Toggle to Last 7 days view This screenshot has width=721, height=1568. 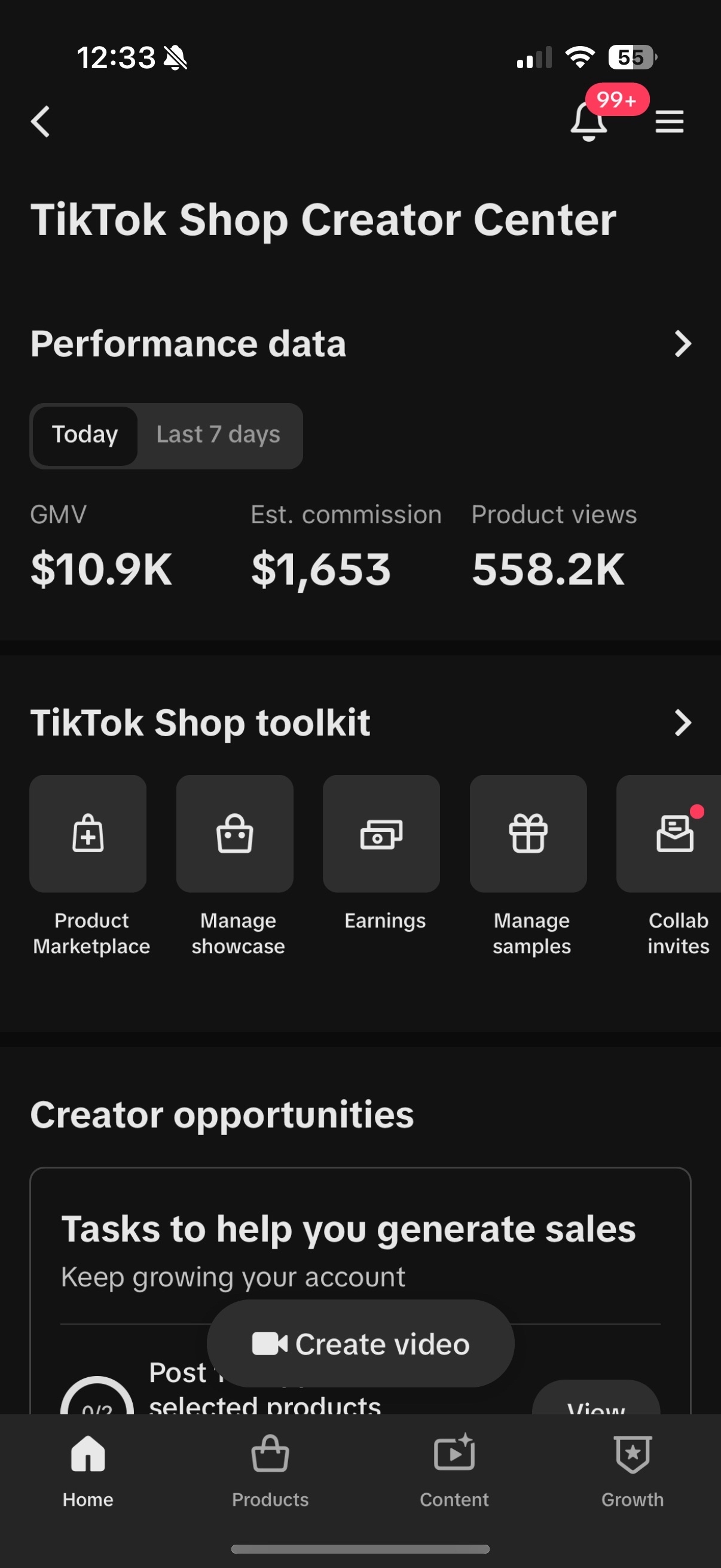[218, 435]
